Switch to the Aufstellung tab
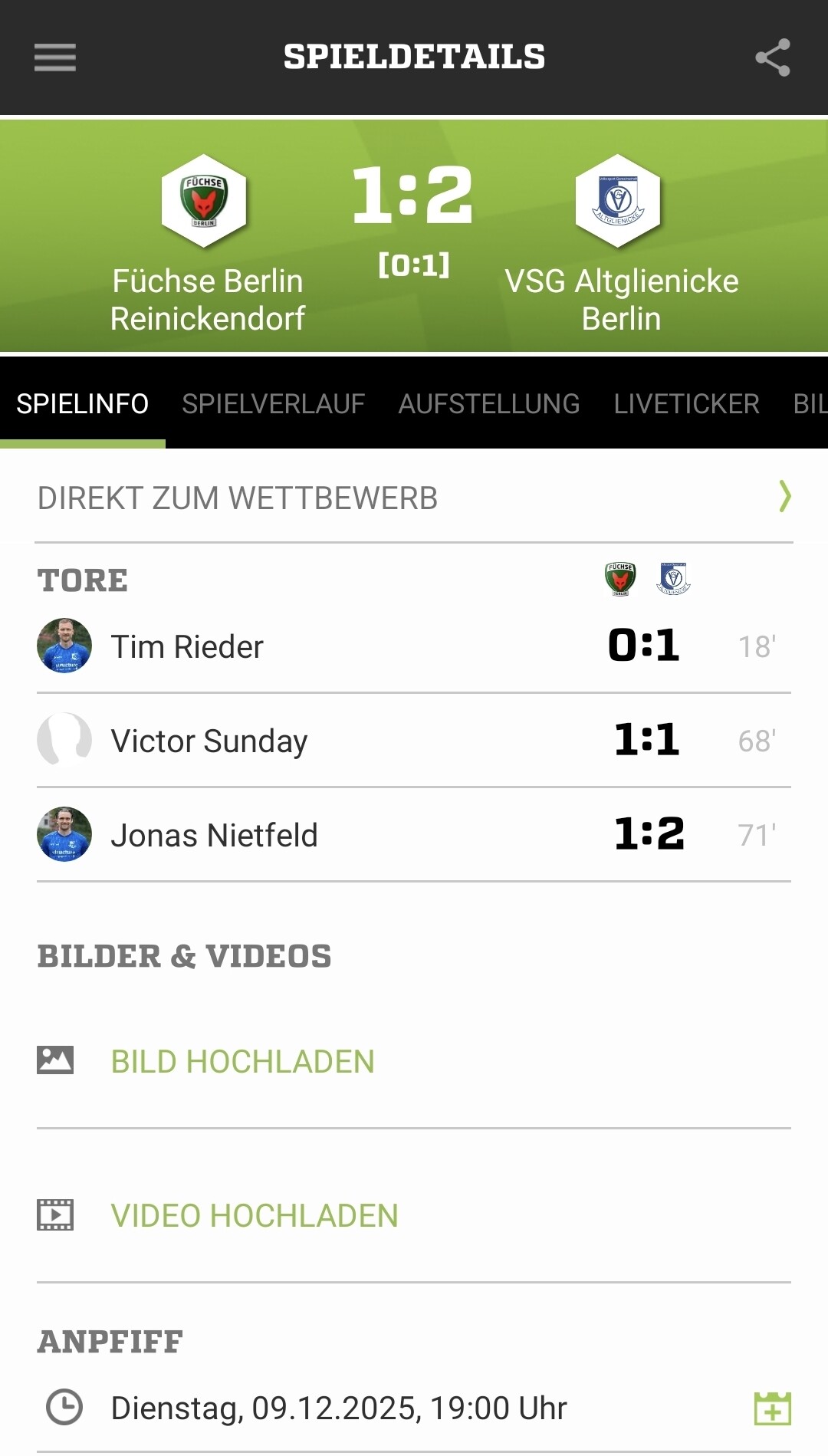The width and height of the screenshot is (828, 1456). [489, 404]
